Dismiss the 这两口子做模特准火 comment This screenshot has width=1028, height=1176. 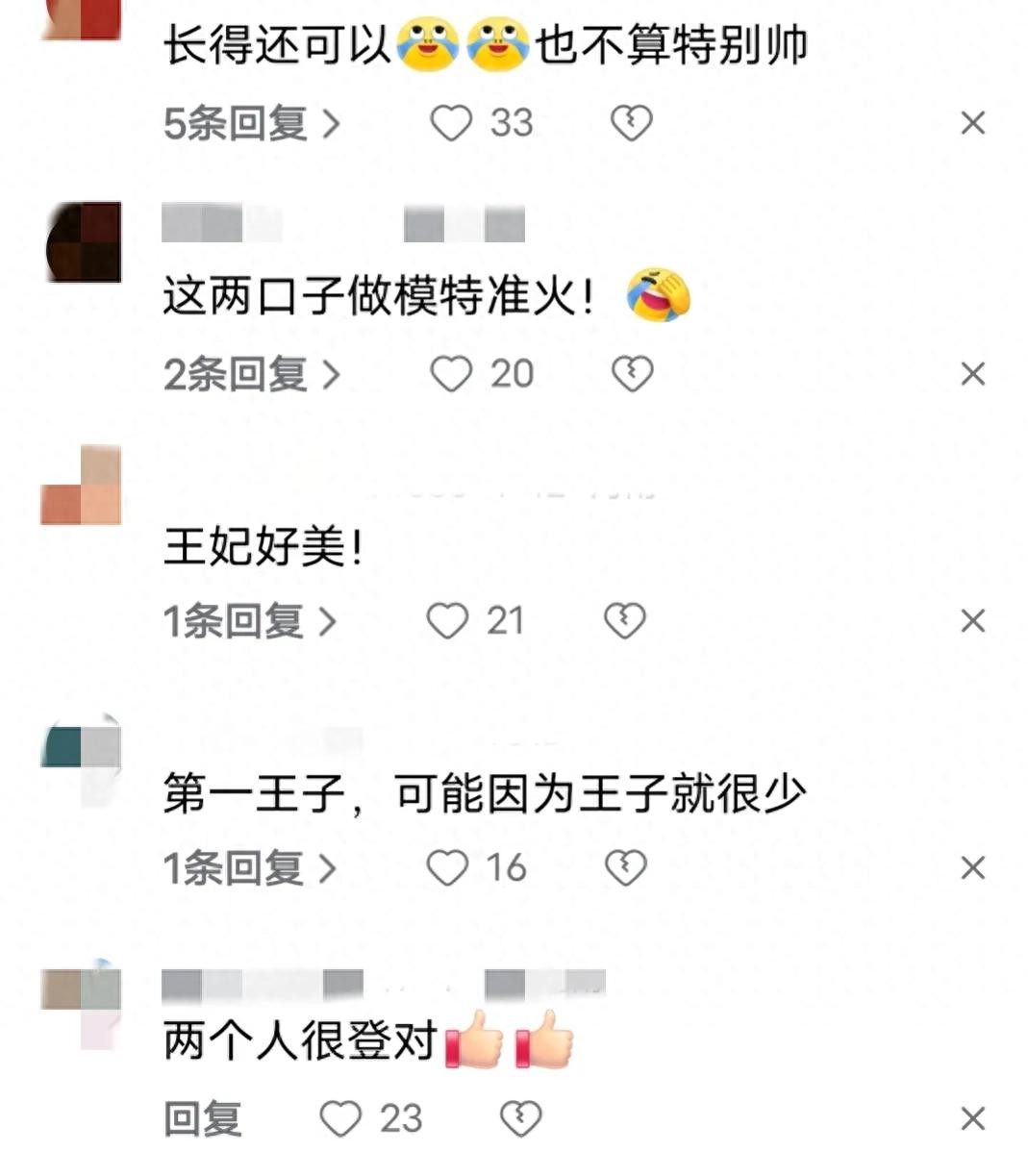973,373
